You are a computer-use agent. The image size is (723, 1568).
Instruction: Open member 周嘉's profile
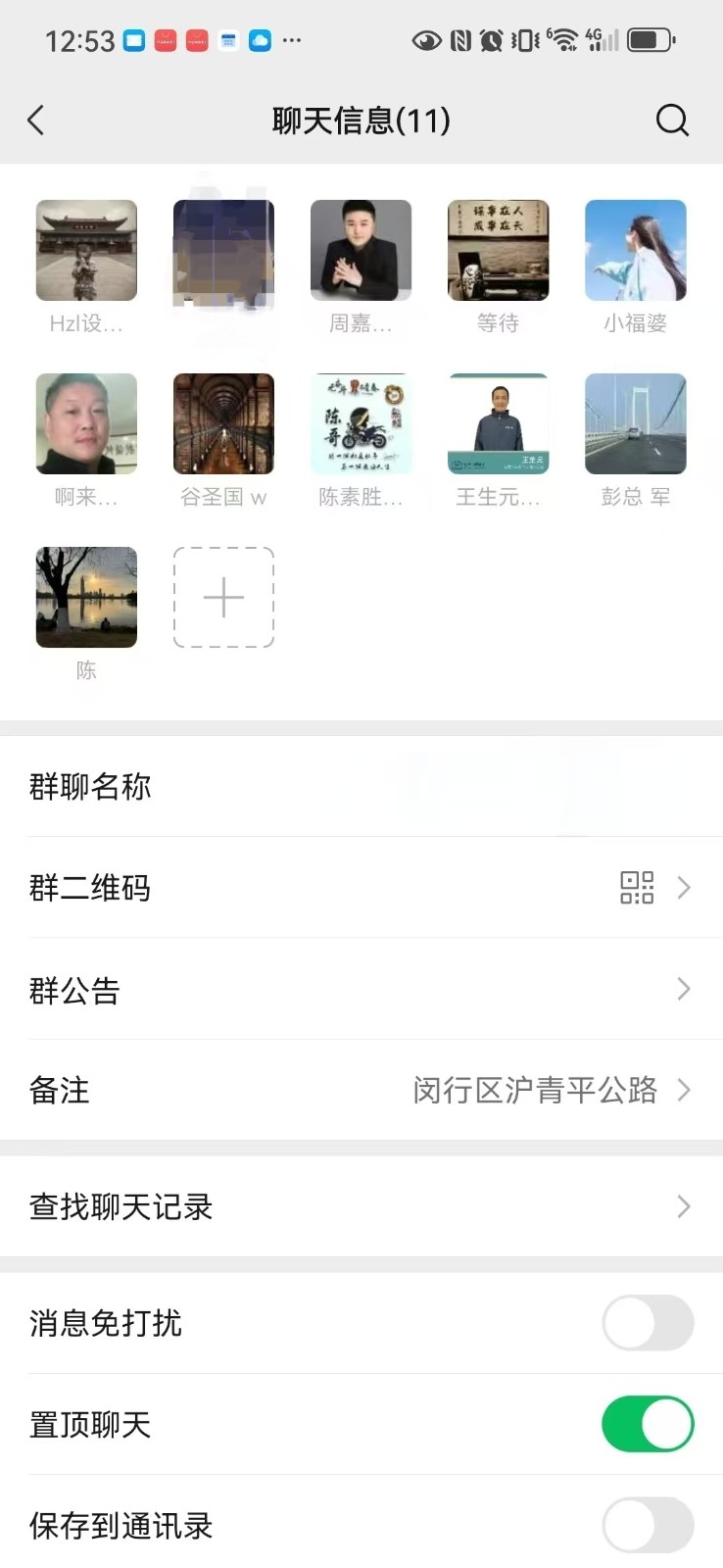[x=361, y=251]
